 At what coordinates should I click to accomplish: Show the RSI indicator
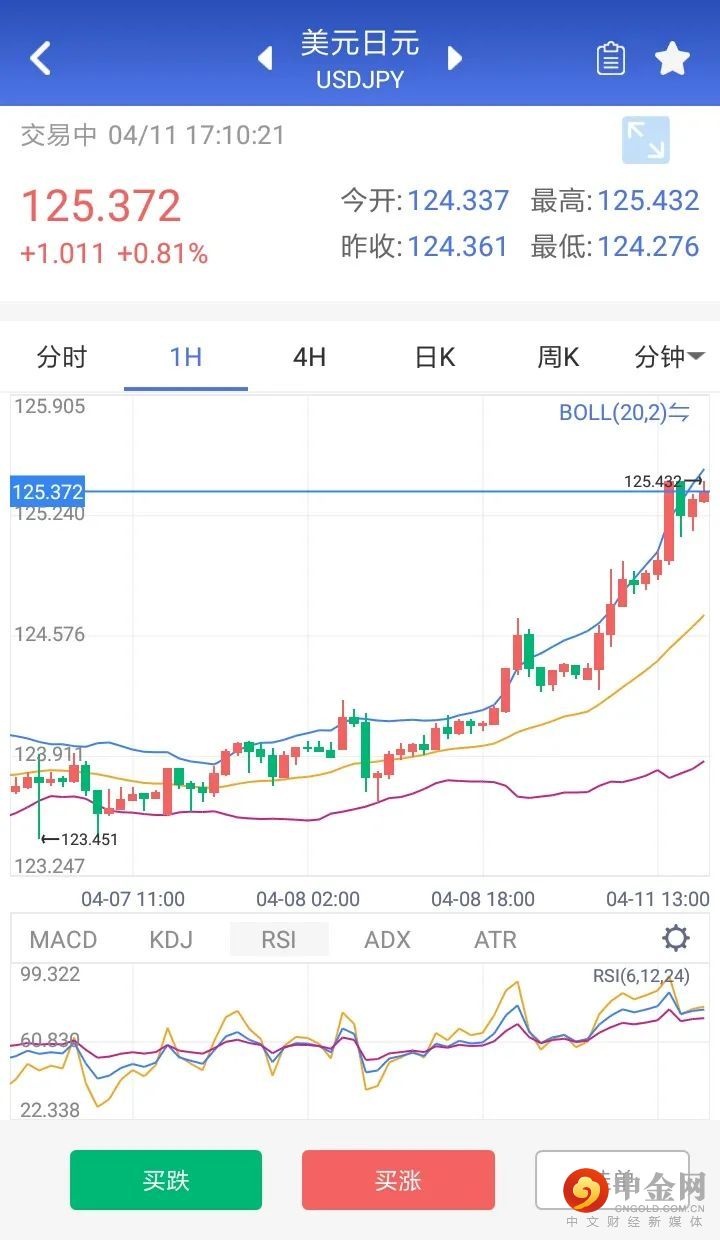click(x=279, y=940)
